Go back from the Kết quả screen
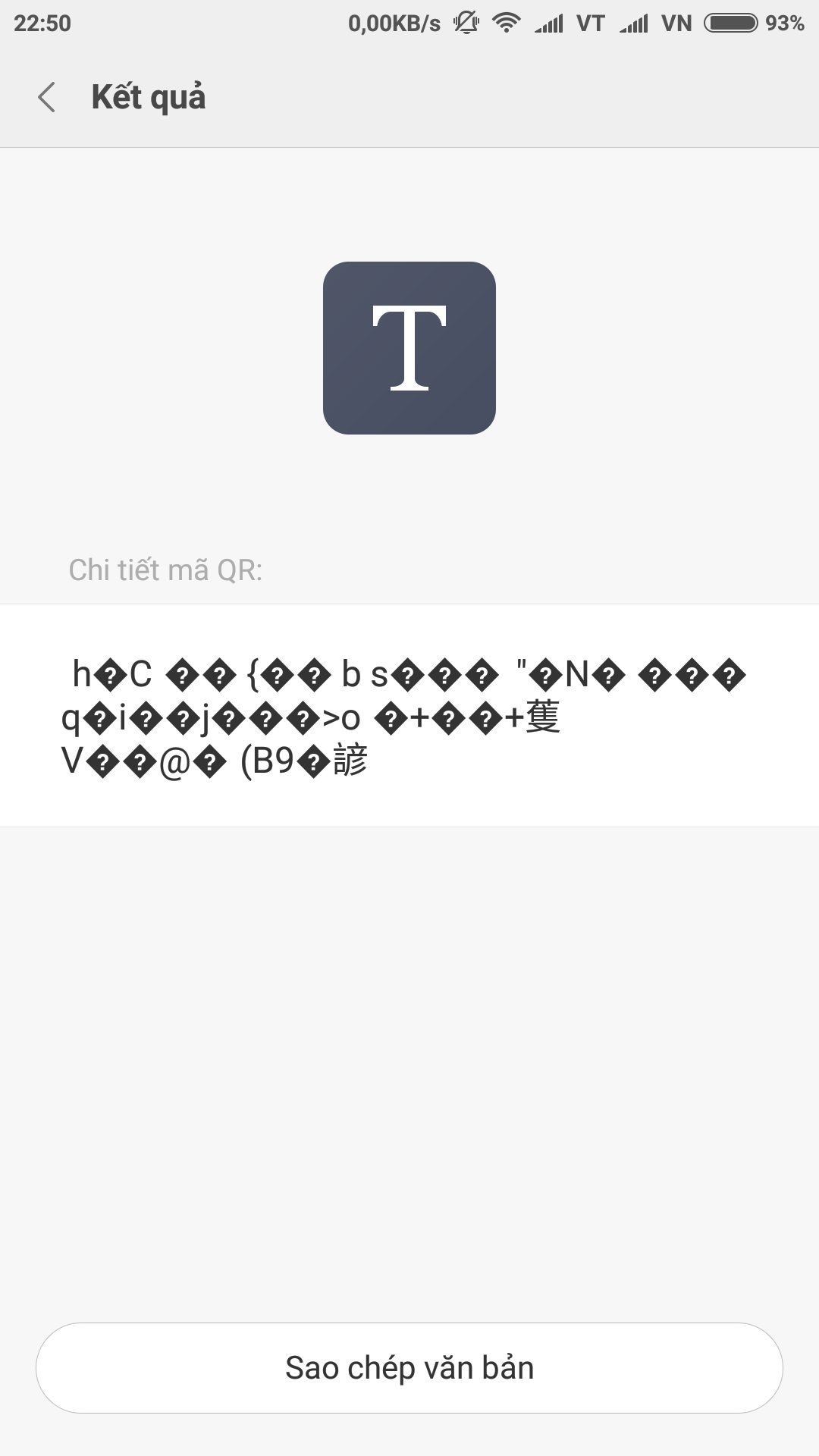The height and width of the screenshot is (1456, 819). point(47,98)
